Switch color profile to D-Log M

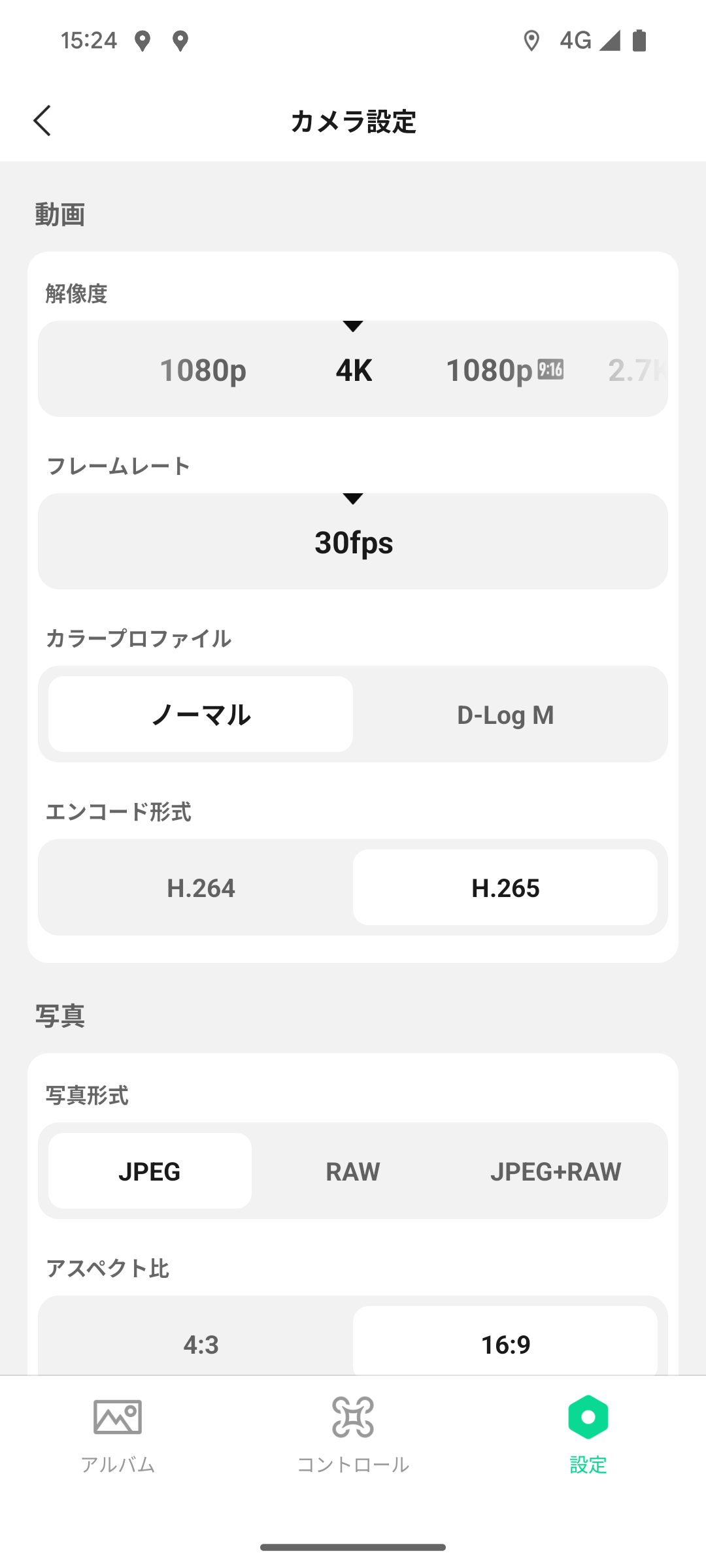(x=505, y=715)
